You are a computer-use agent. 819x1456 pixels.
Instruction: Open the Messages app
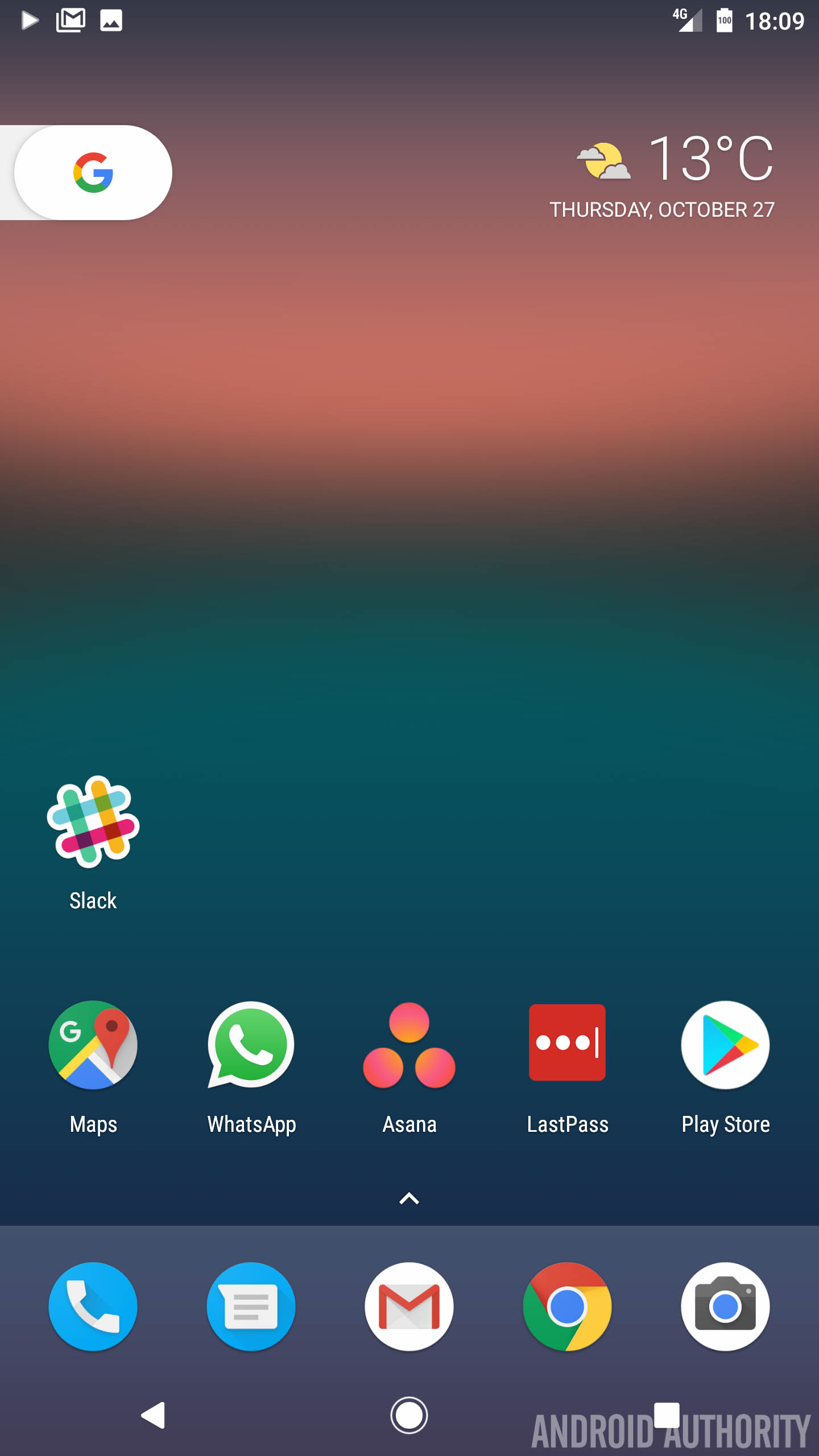tap(251, 1306)
